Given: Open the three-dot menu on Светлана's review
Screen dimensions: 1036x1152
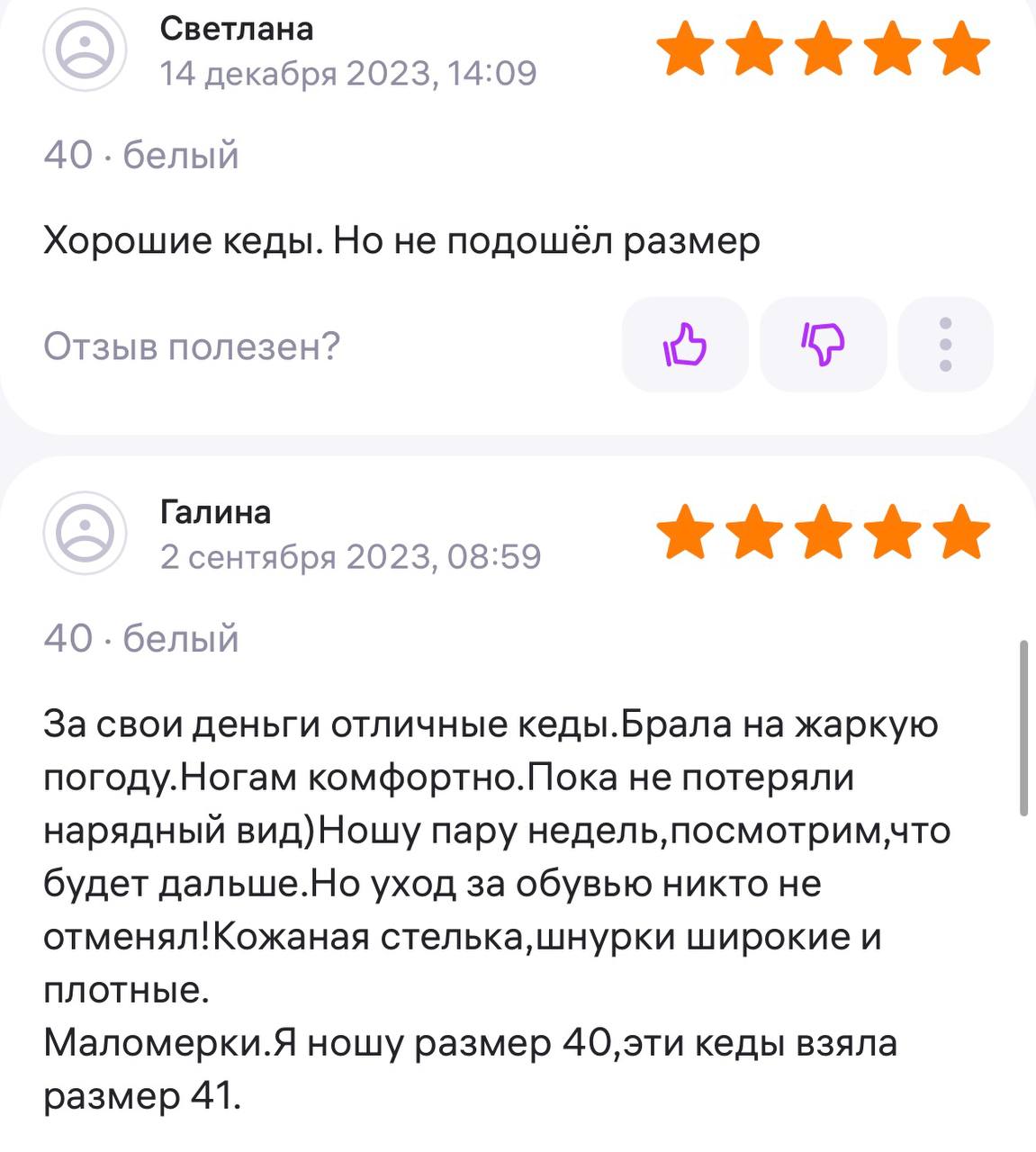Looking at the screenshot, I should [945, 345].
